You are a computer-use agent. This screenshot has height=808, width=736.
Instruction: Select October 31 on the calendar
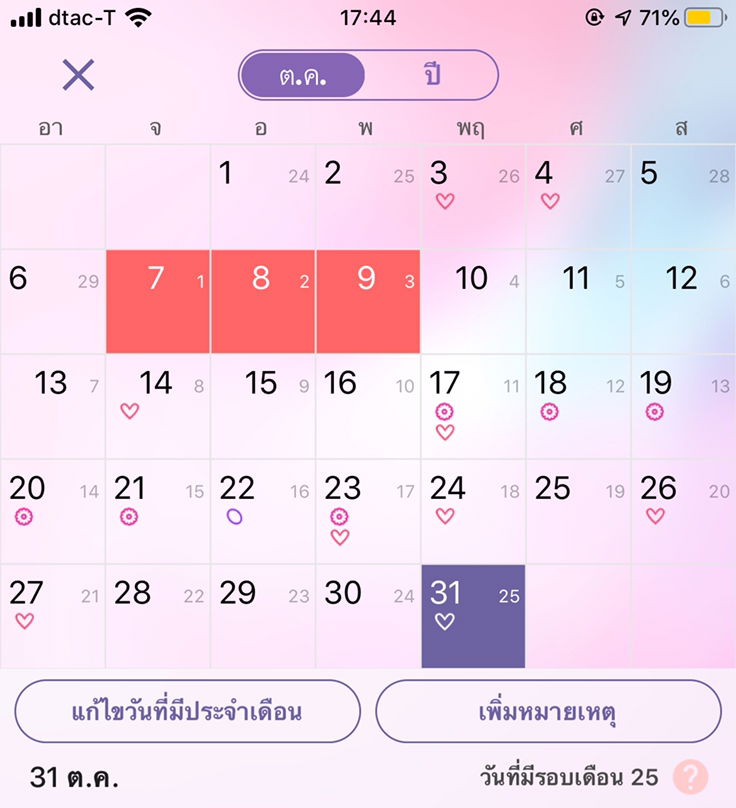coord(473,616)
